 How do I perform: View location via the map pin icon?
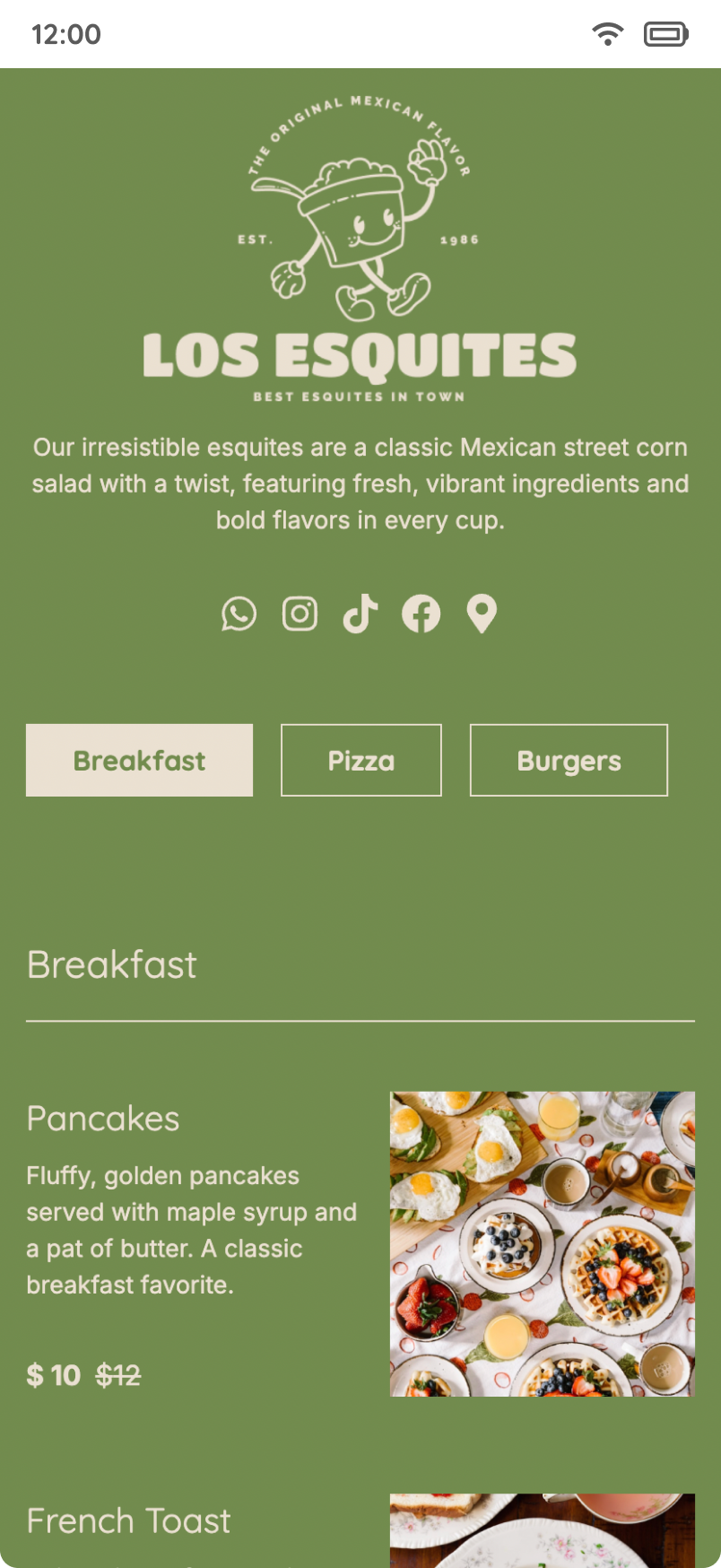tap(482, 614)
